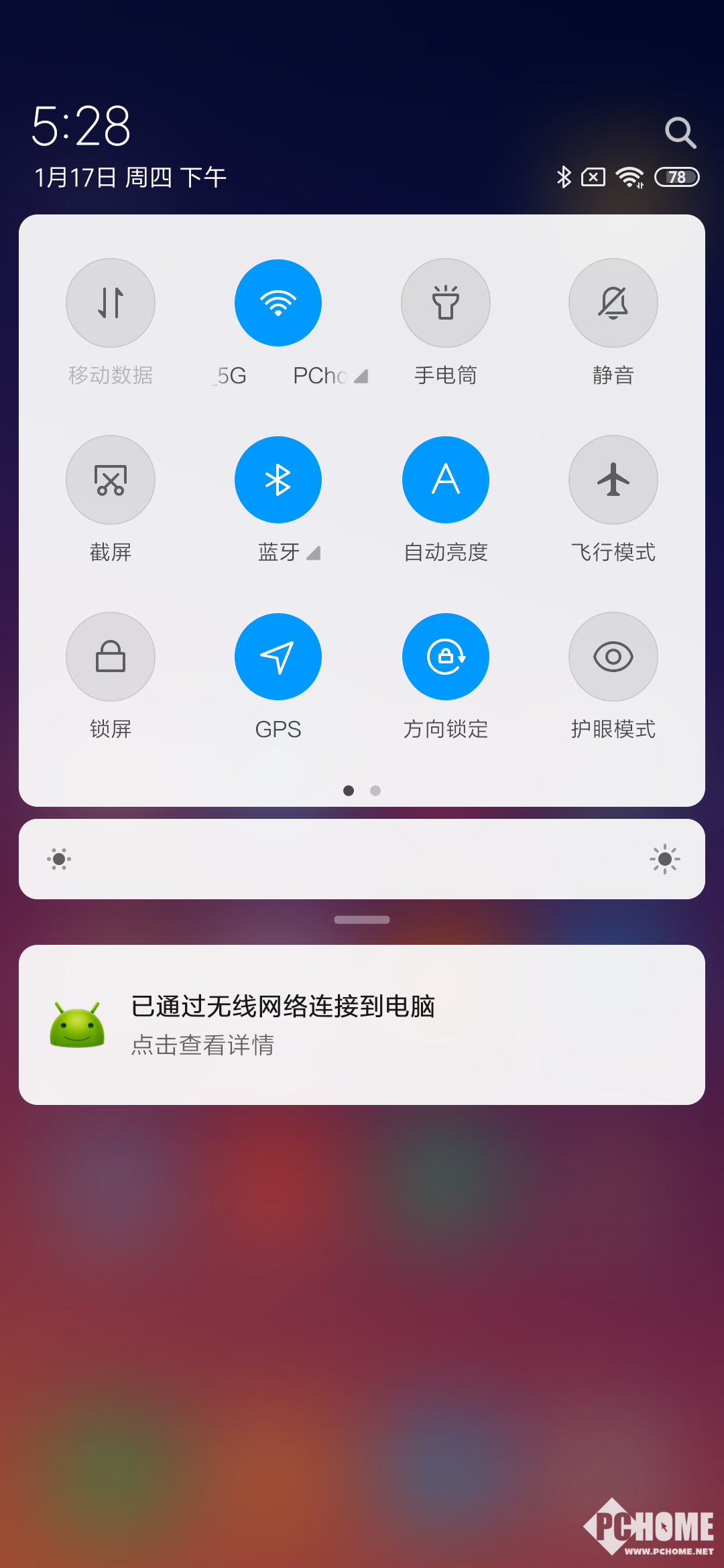Enable 静音 silent mode
Image resolution: width=724 pixels, height=1568 pixels.
(613, 303)
